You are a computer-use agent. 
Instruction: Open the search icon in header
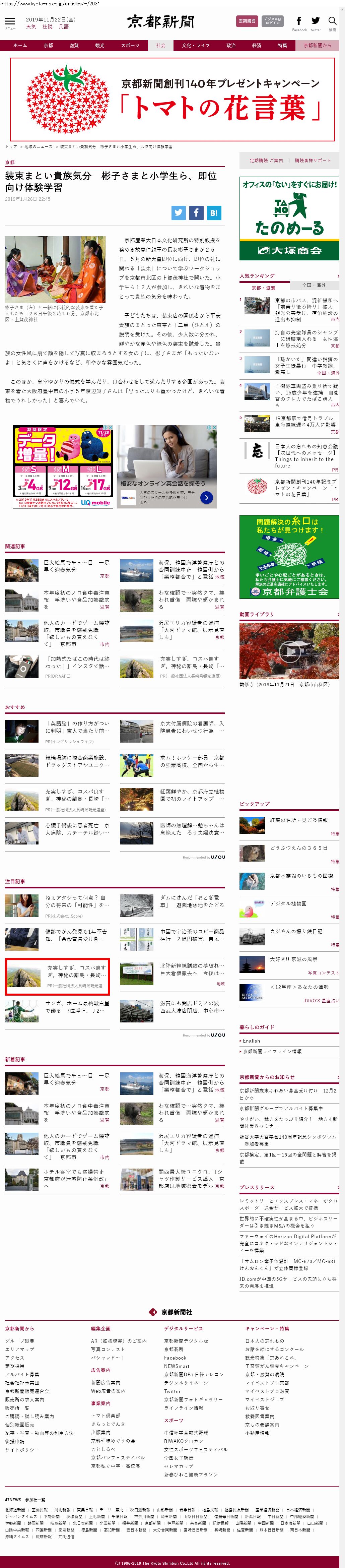tap(332, 22)
